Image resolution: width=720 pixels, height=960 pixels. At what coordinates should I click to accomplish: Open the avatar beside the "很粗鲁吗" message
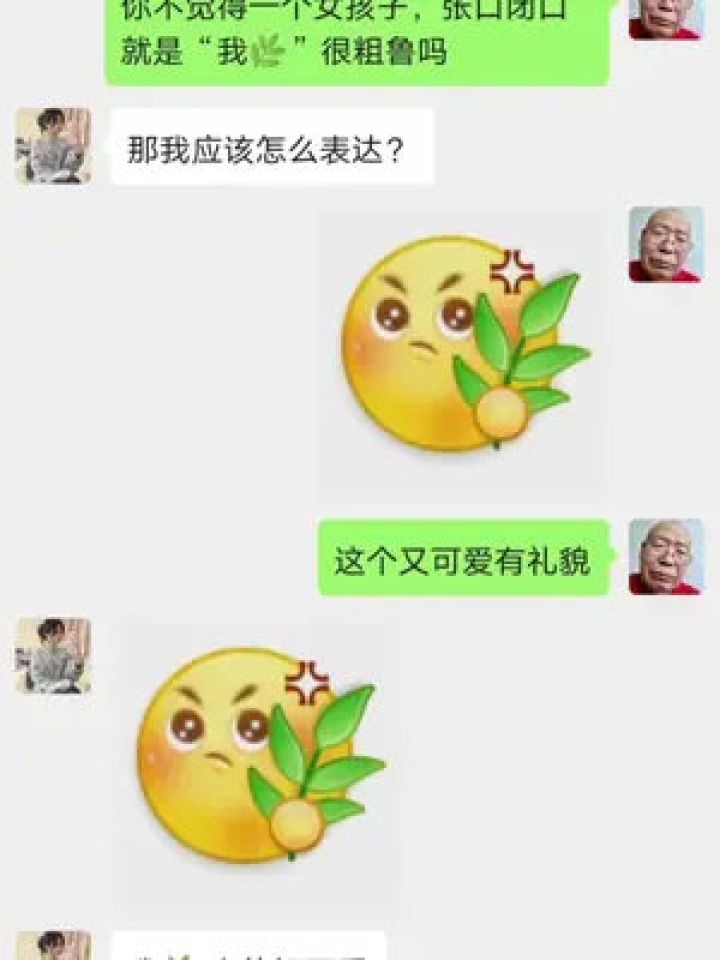[666, 18]
